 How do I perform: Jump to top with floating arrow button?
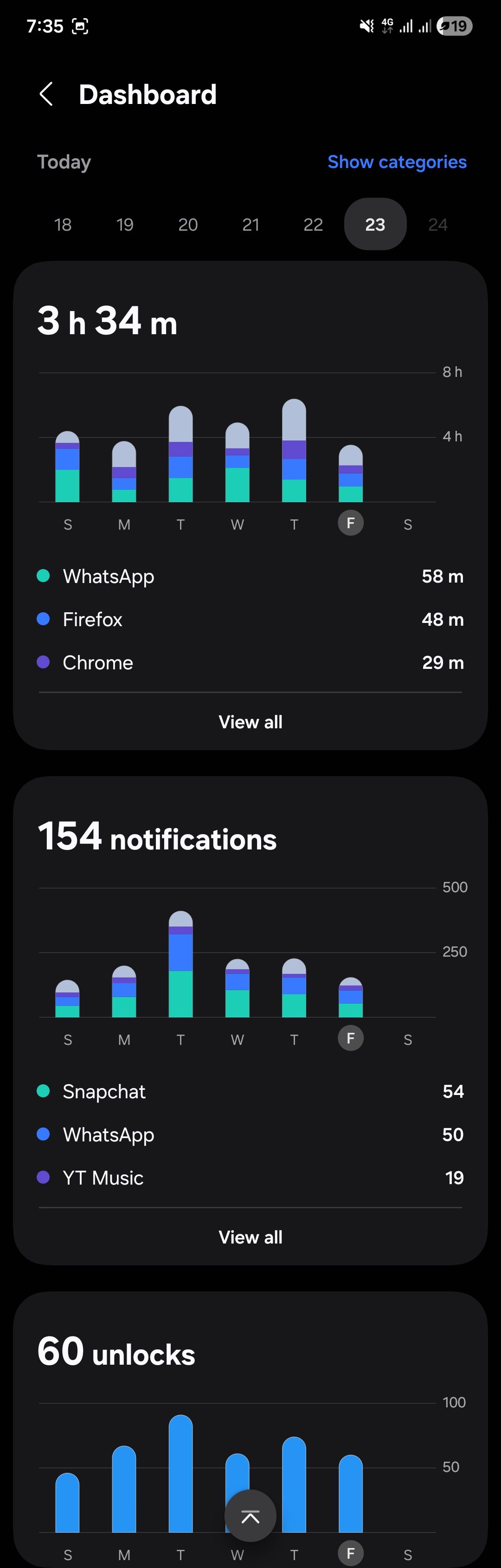[250, 1516]
